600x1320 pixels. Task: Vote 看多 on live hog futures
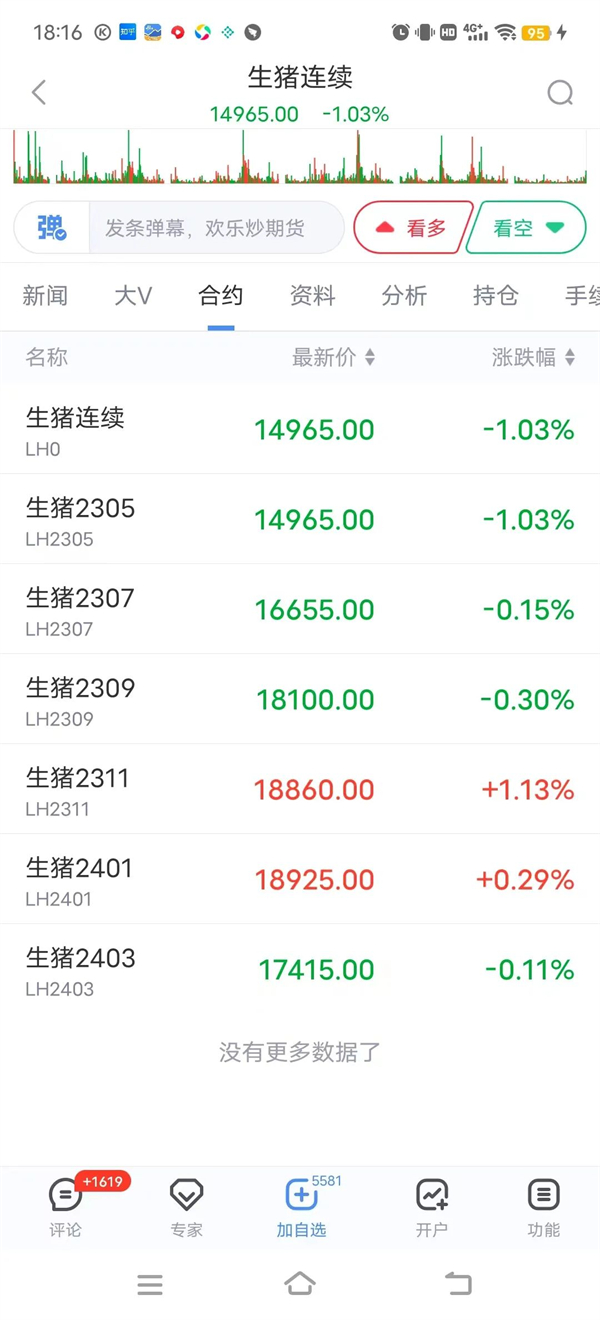click(x=412, y=228)
